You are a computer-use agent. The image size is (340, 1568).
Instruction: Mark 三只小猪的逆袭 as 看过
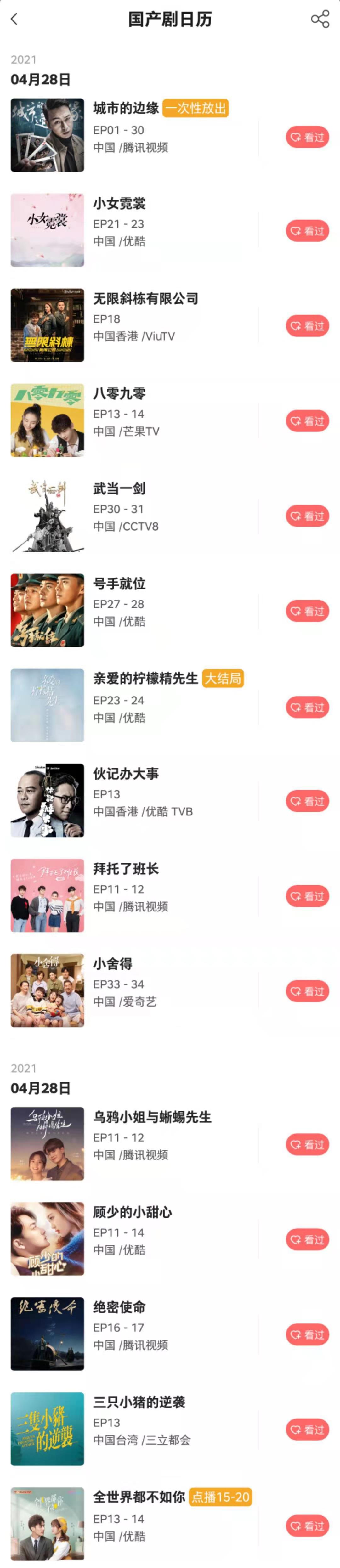307,1429
